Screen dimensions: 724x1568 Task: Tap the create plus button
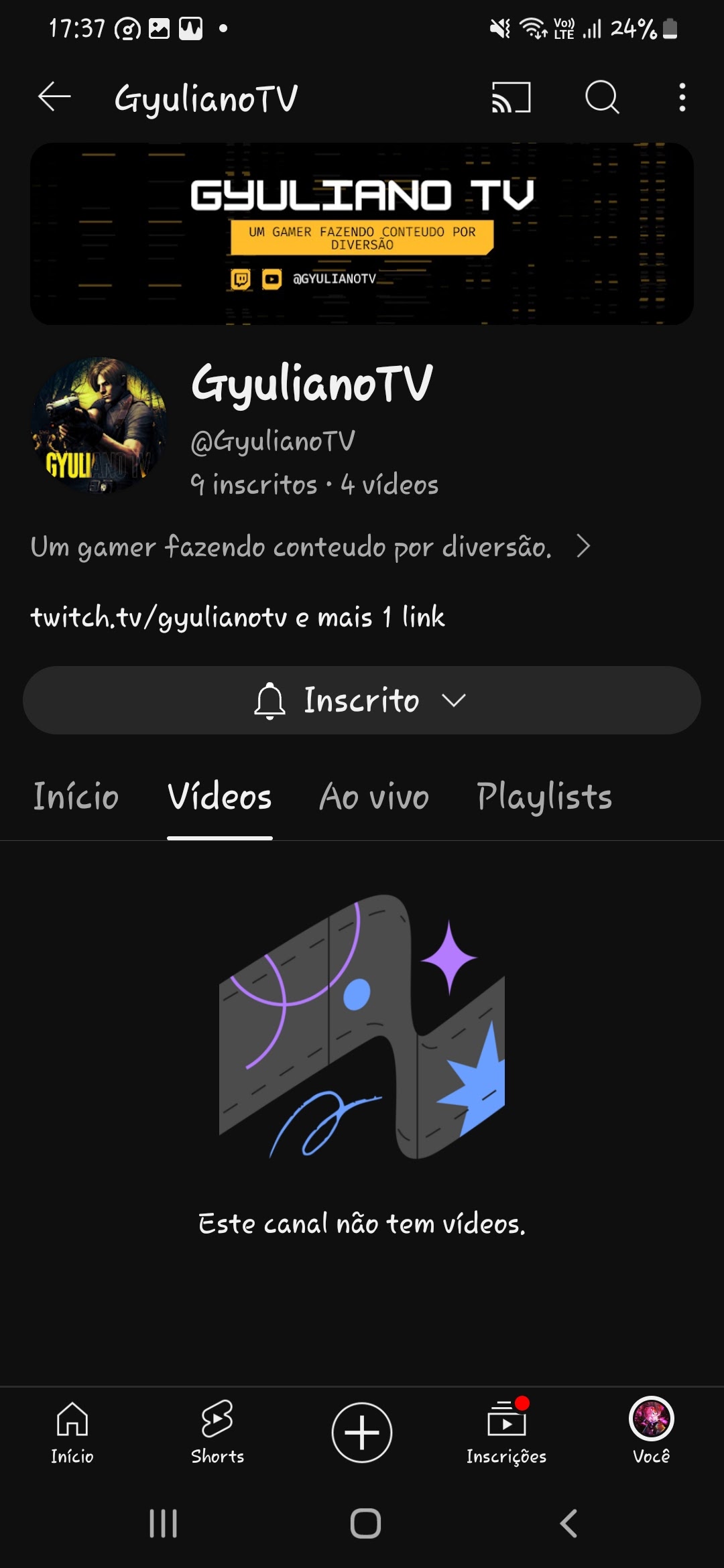tap(362, 1432)
